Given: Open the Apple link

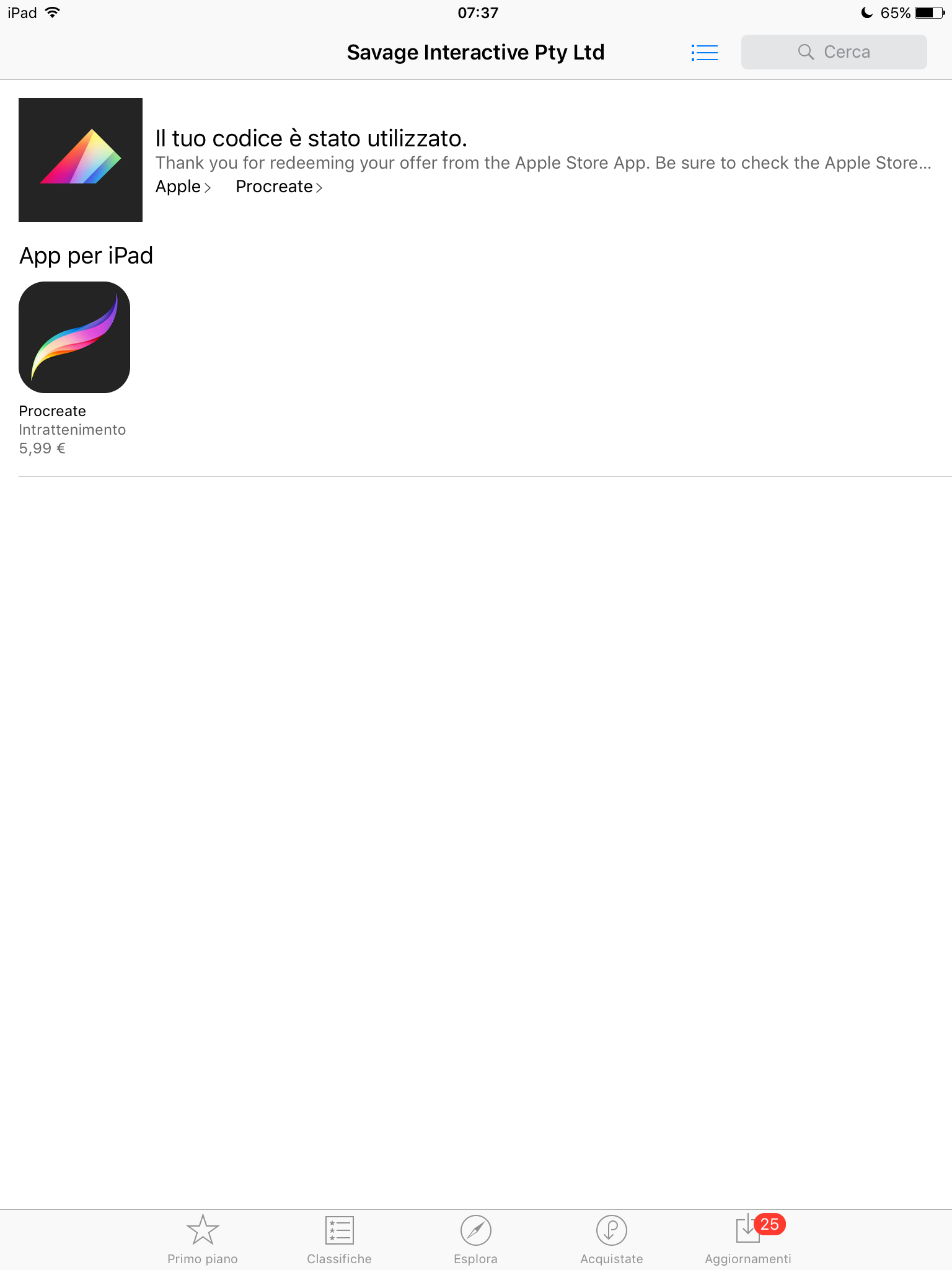Looking at the screenshot, I should point(183,187).
